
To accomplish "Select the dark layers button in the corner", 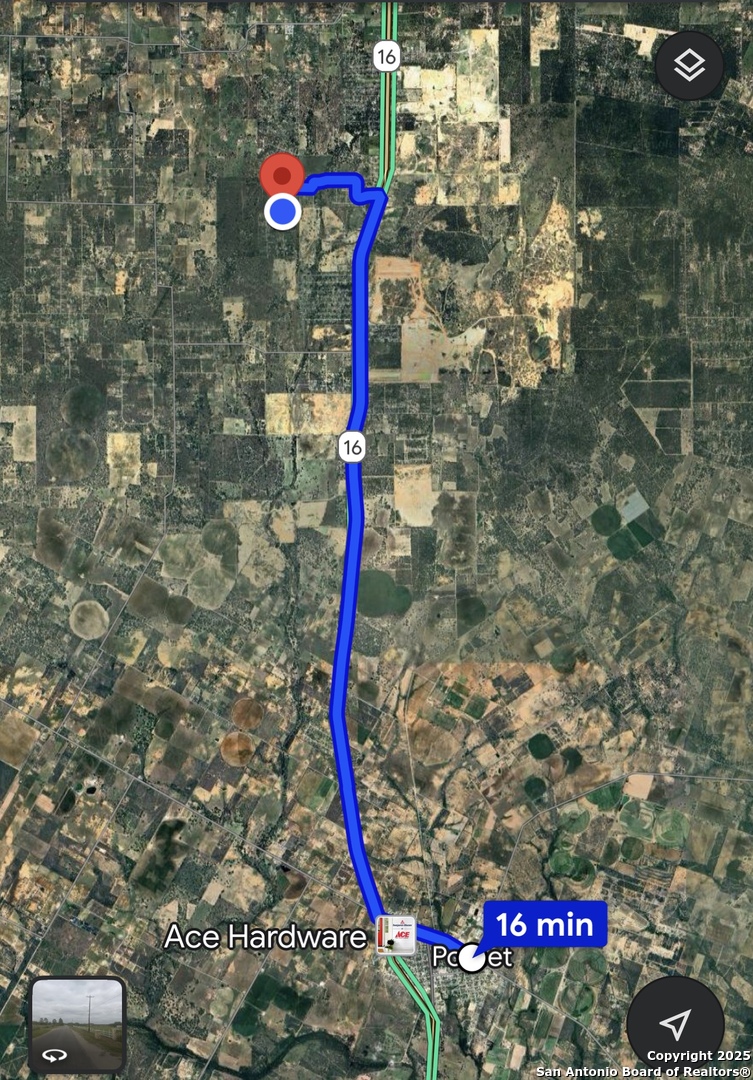I will pos(687,65).
